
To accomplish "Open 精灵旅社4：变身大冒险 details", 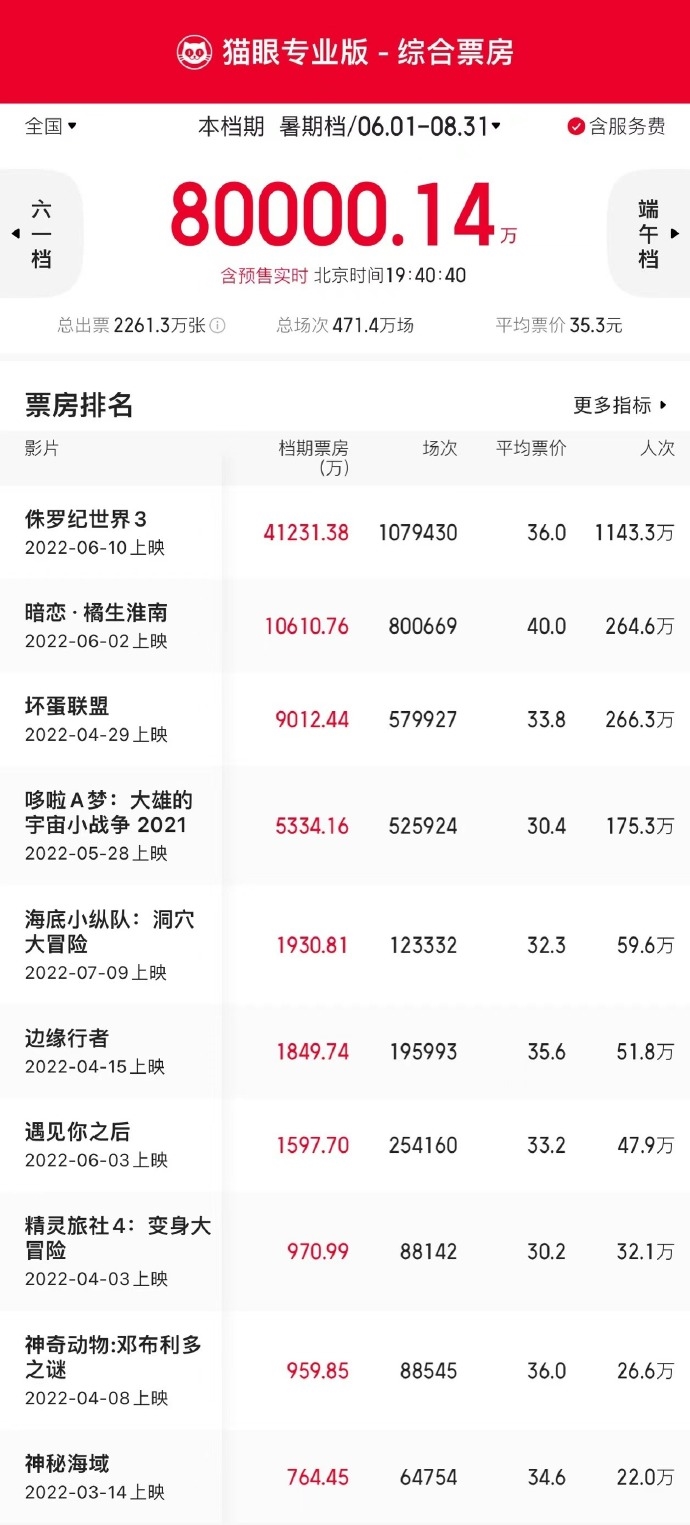I will pyautogui.click(x=345, y=1251).
